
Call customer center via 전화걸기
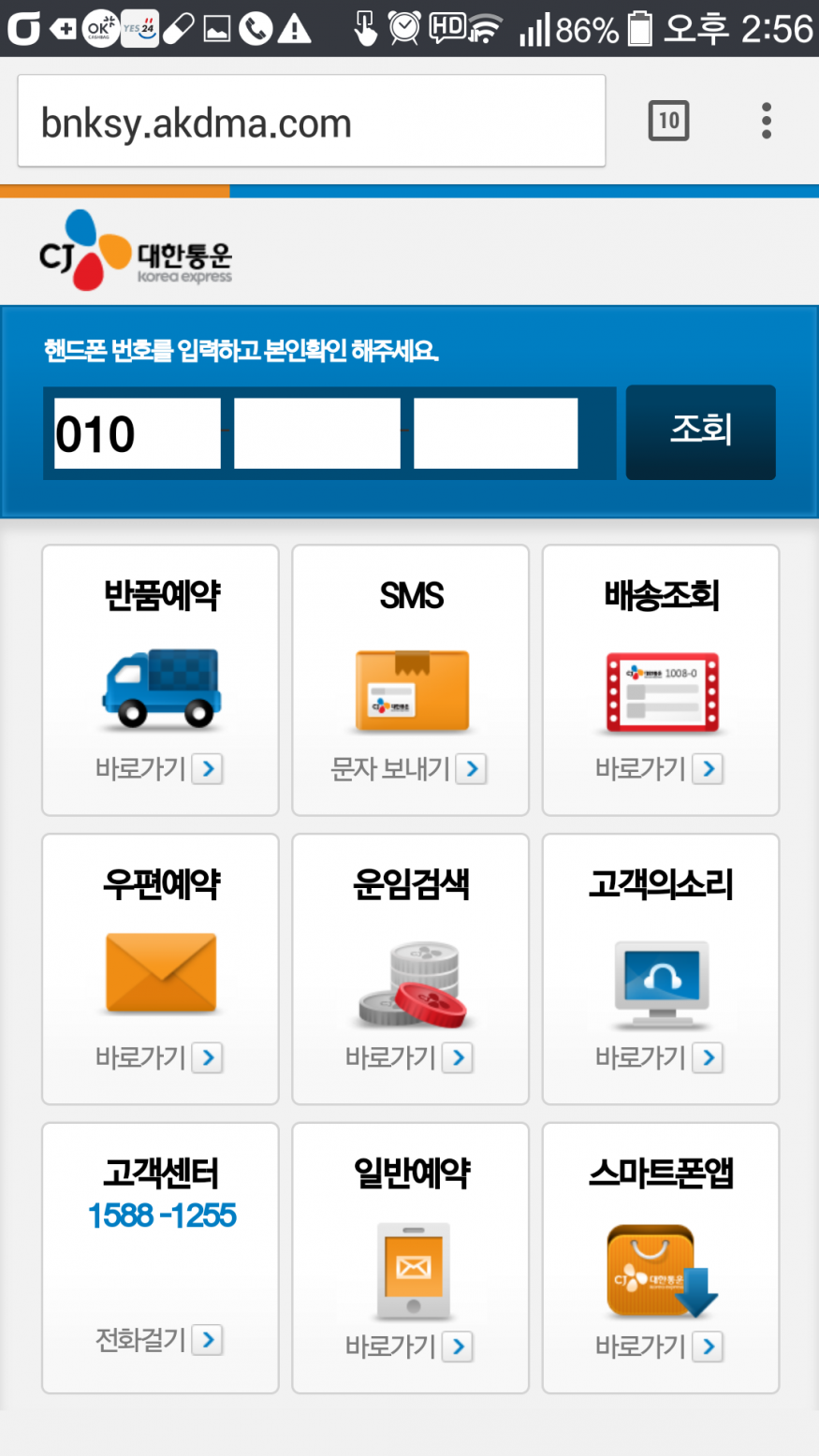click(x=160, y=1339)
